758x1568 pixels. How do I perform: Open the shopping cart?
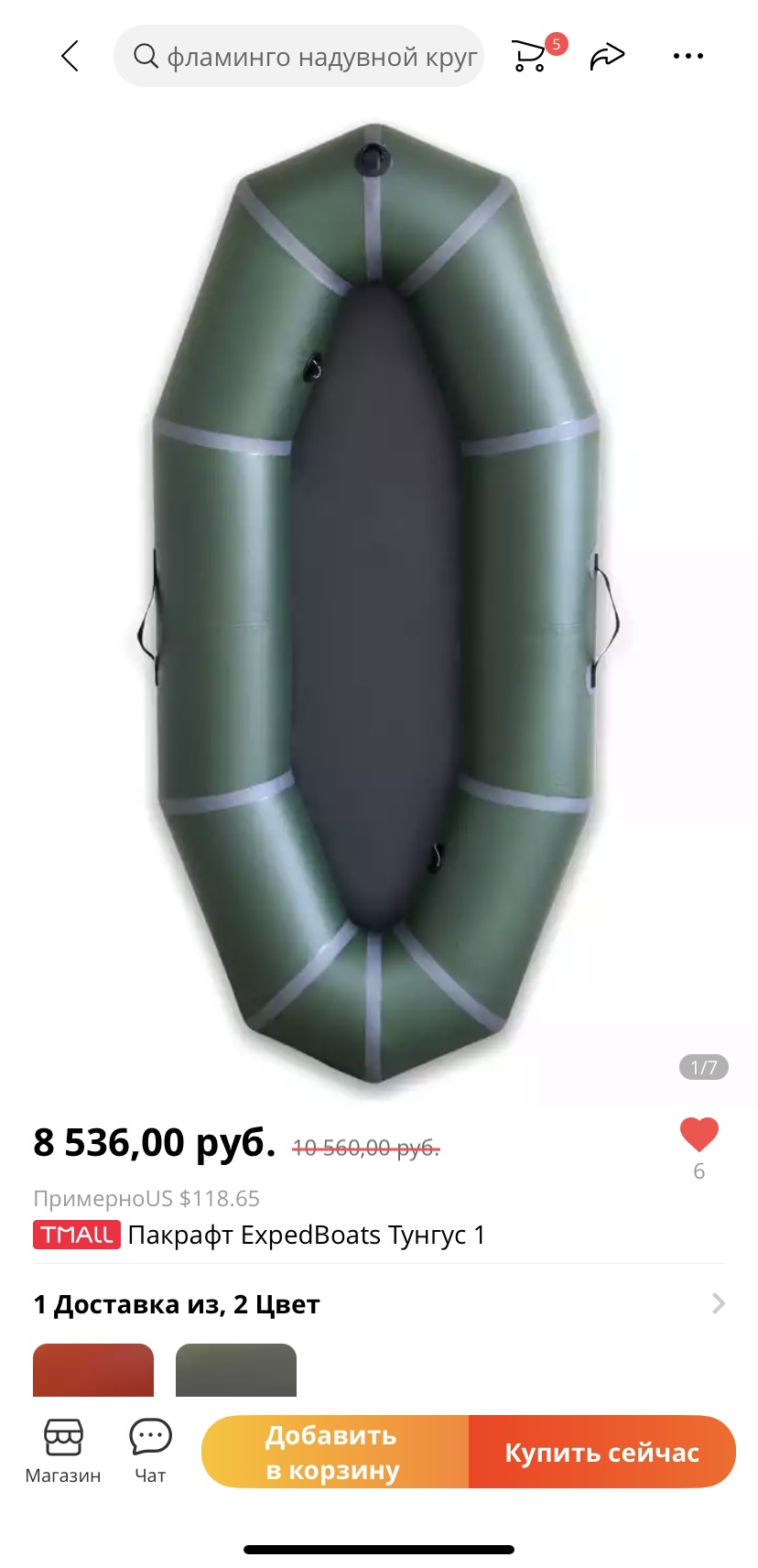(x=530, y=56)
